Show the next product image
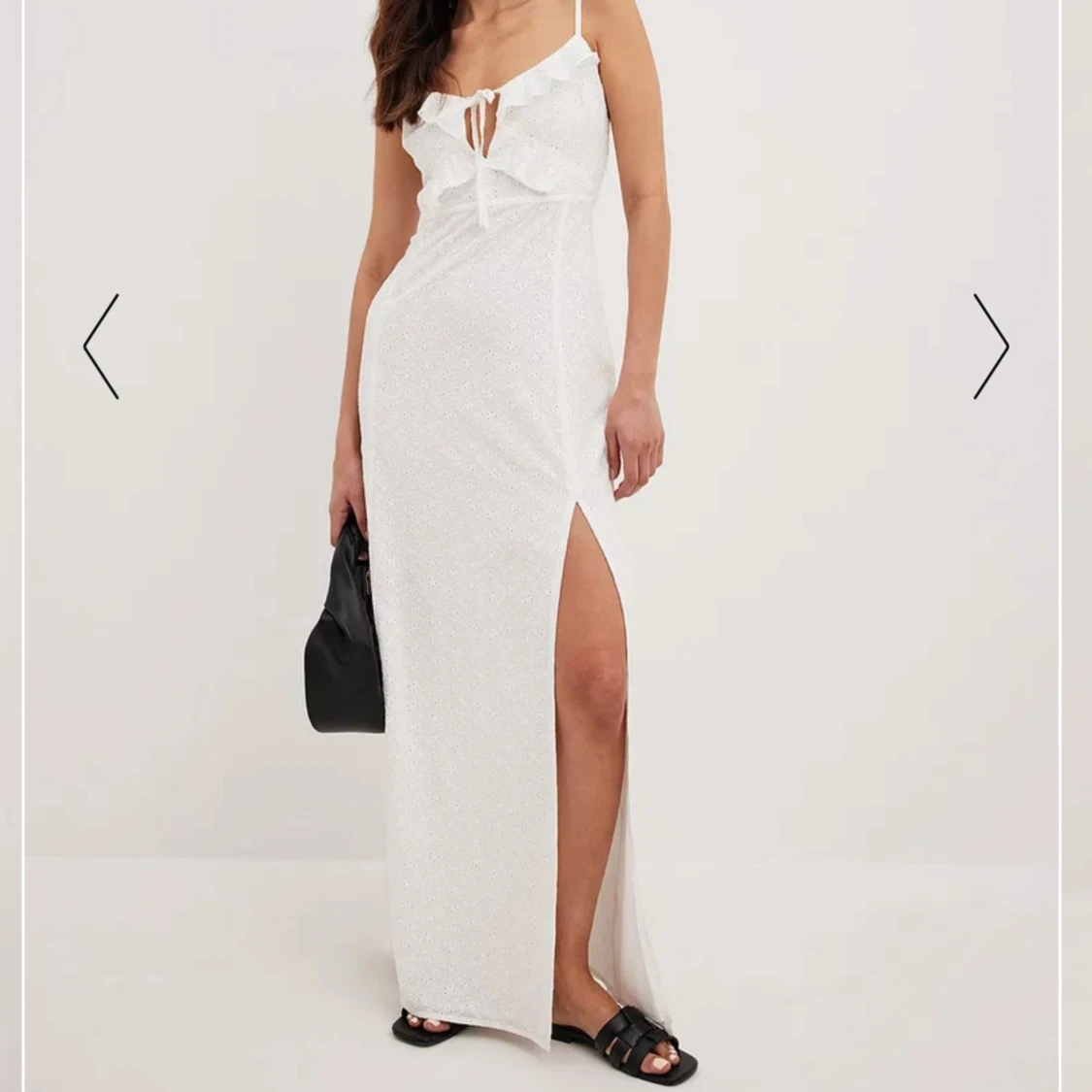This screenshot has height=1092, width=1092. pos(991,347)
